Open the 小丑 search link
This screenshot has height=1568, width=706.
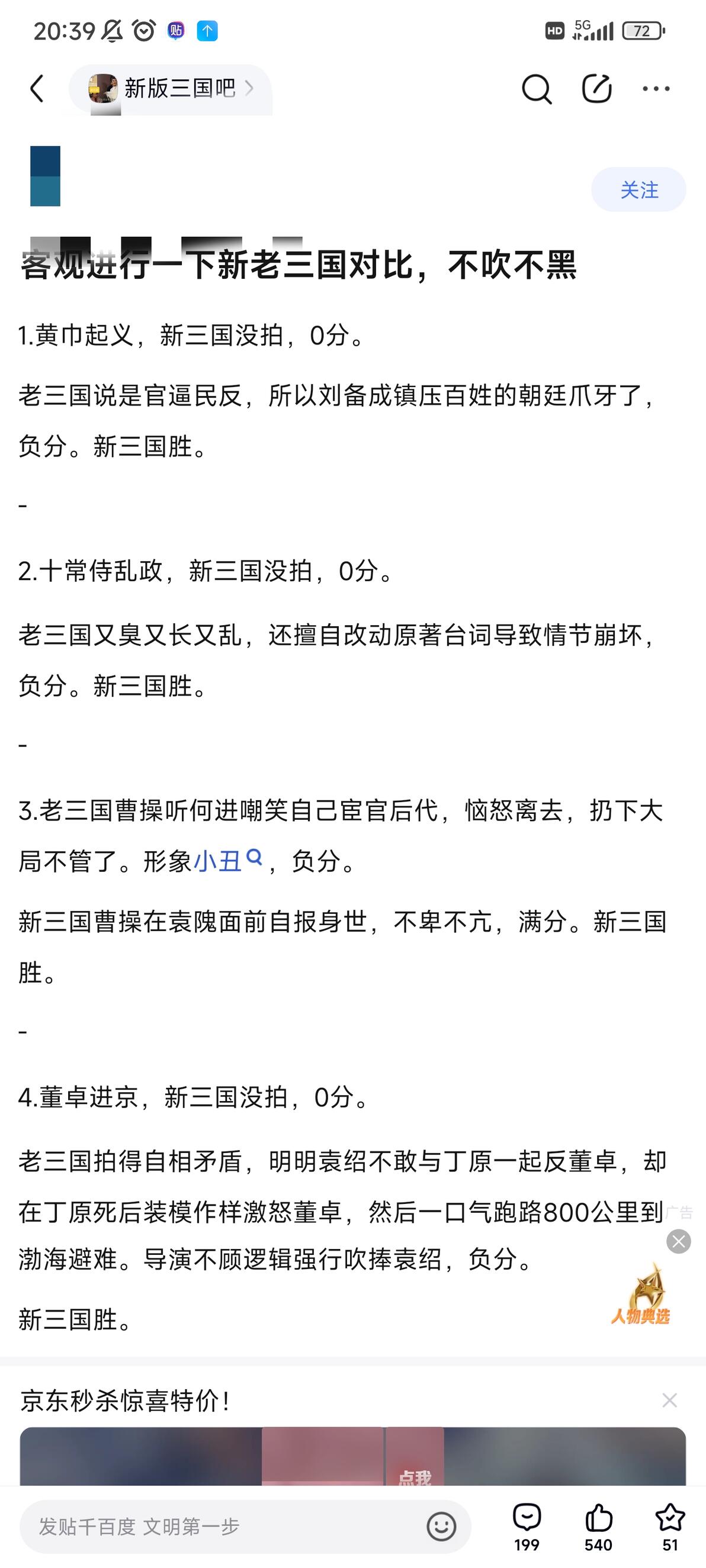pyautogui.click(x=228, y=861)
